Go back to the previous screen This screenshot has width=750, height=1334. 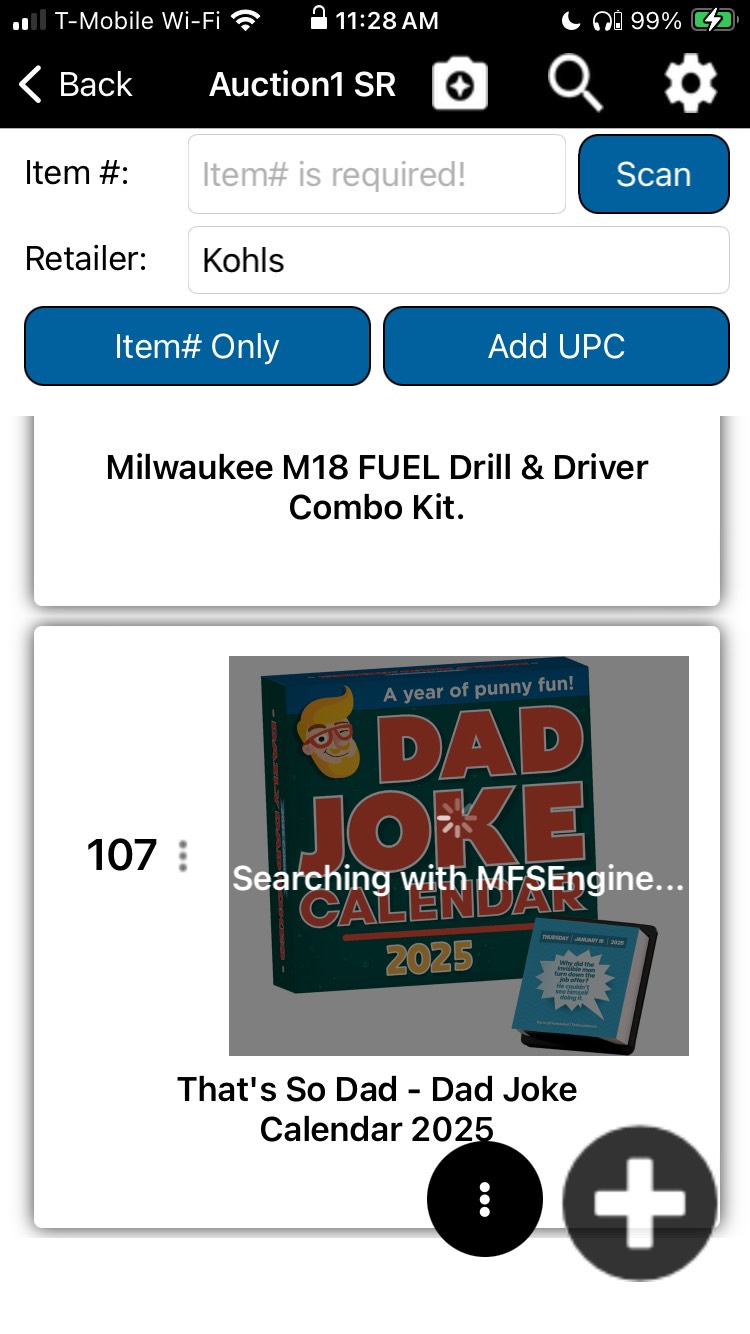tap(76, 85)
